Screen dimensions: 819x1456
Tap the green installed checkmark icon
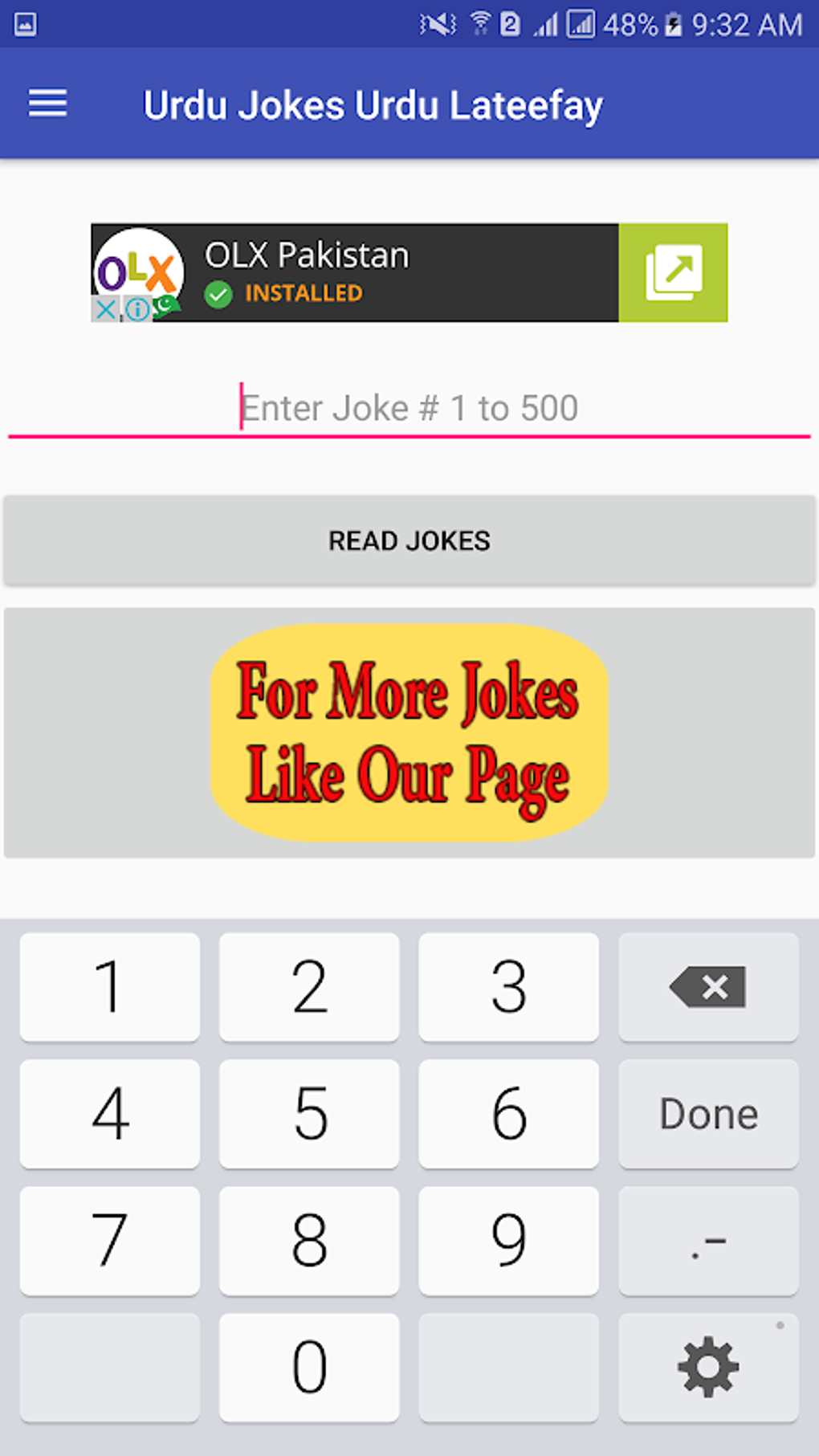point(218,293)
